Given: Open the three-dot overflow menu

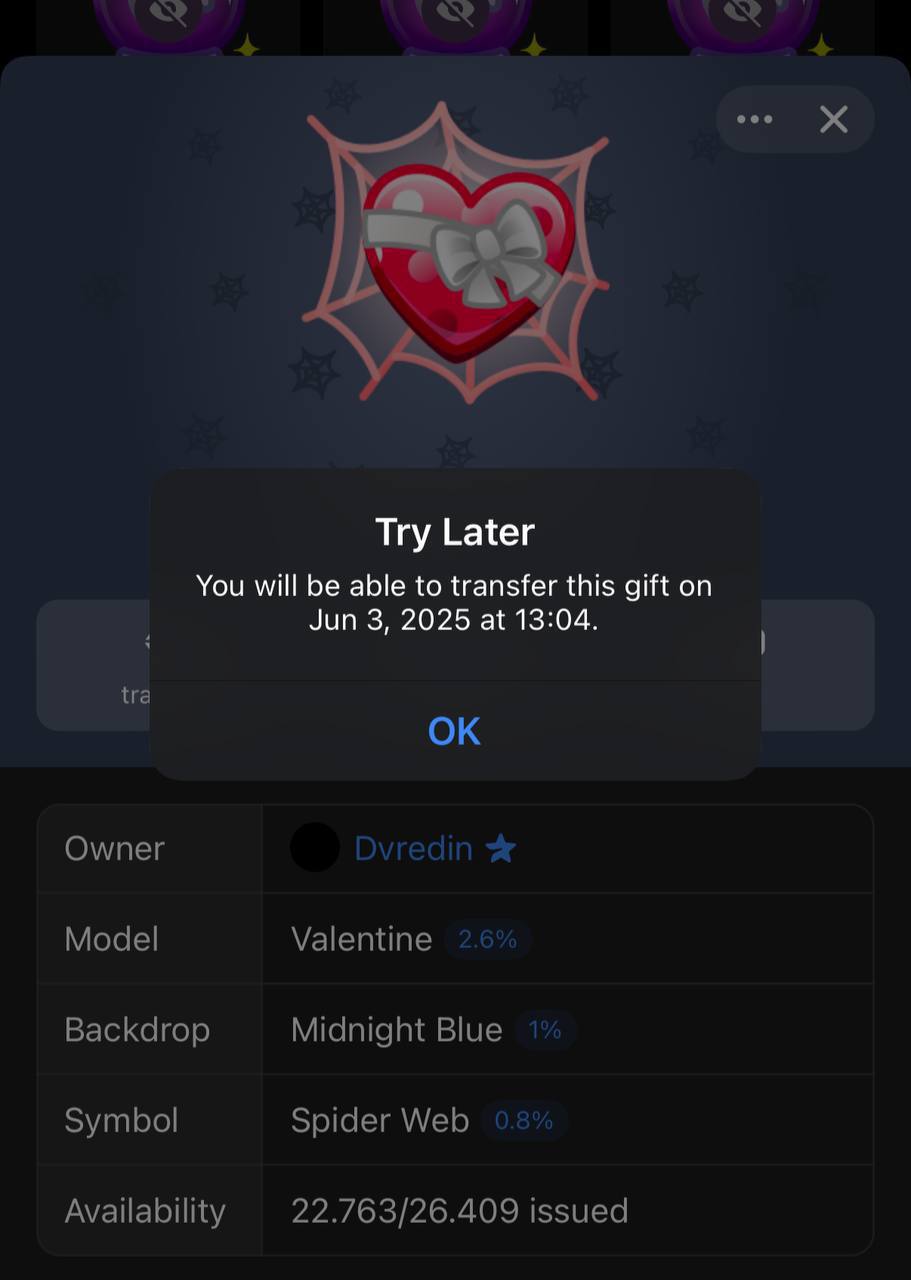Looking at the screenshot, I should coord(754,120).
